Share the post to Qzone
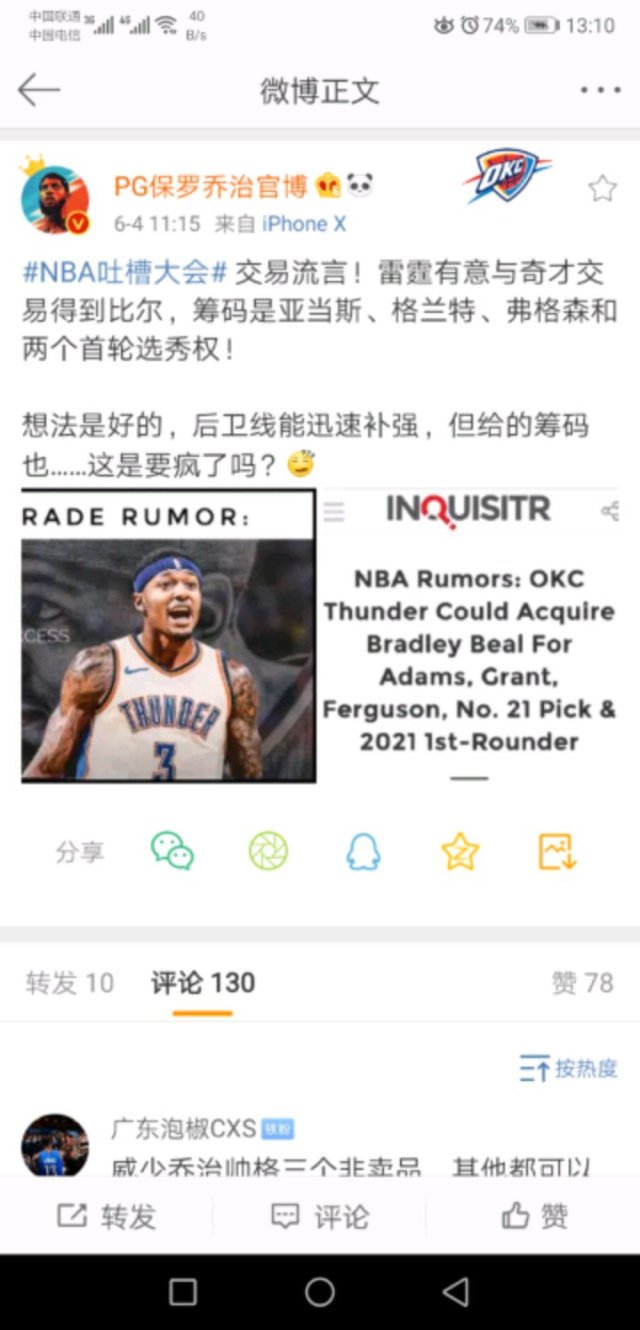The width and height of the screenshot is (640, 1330). tap(460, 852)
